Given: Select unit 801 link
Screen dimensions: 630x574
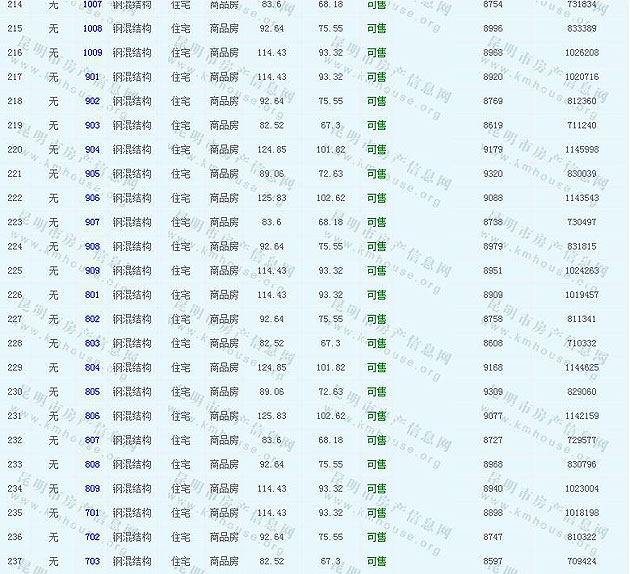Looking at the screenshot, I should (x=92, y=295).
